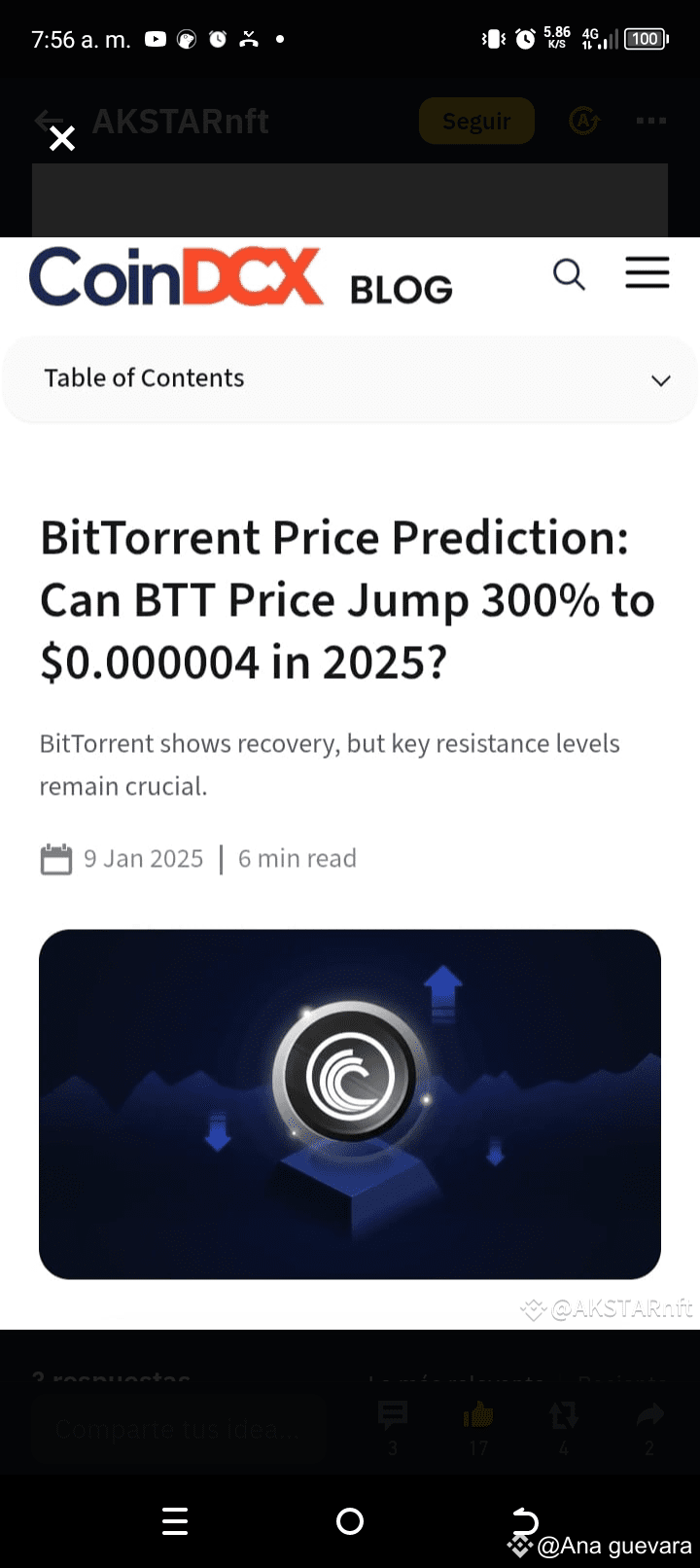Open the CoinDCX hamburger menu
Screen dimensions: 700x1568
point(647,273)
